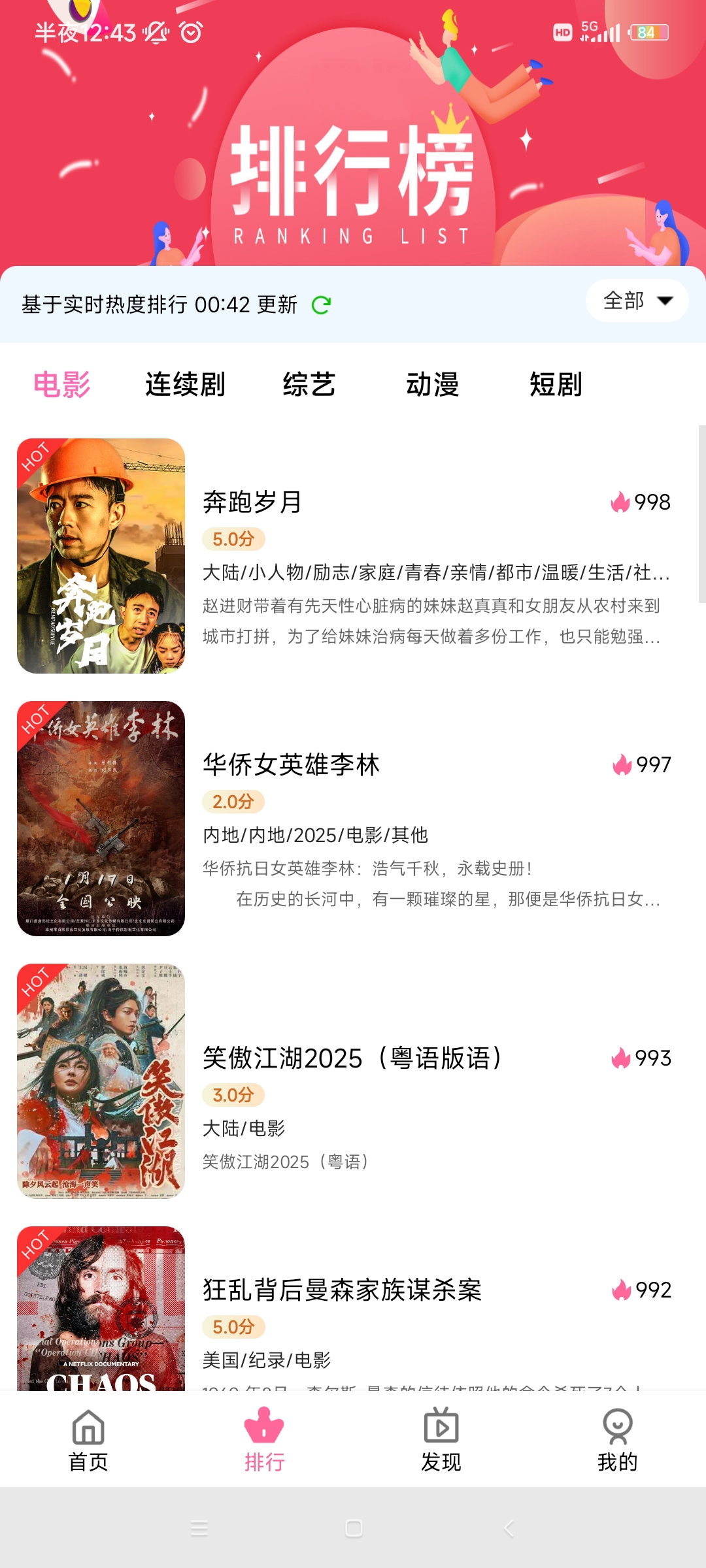Go to the 首页 home tab

(x=88, y=1441)
